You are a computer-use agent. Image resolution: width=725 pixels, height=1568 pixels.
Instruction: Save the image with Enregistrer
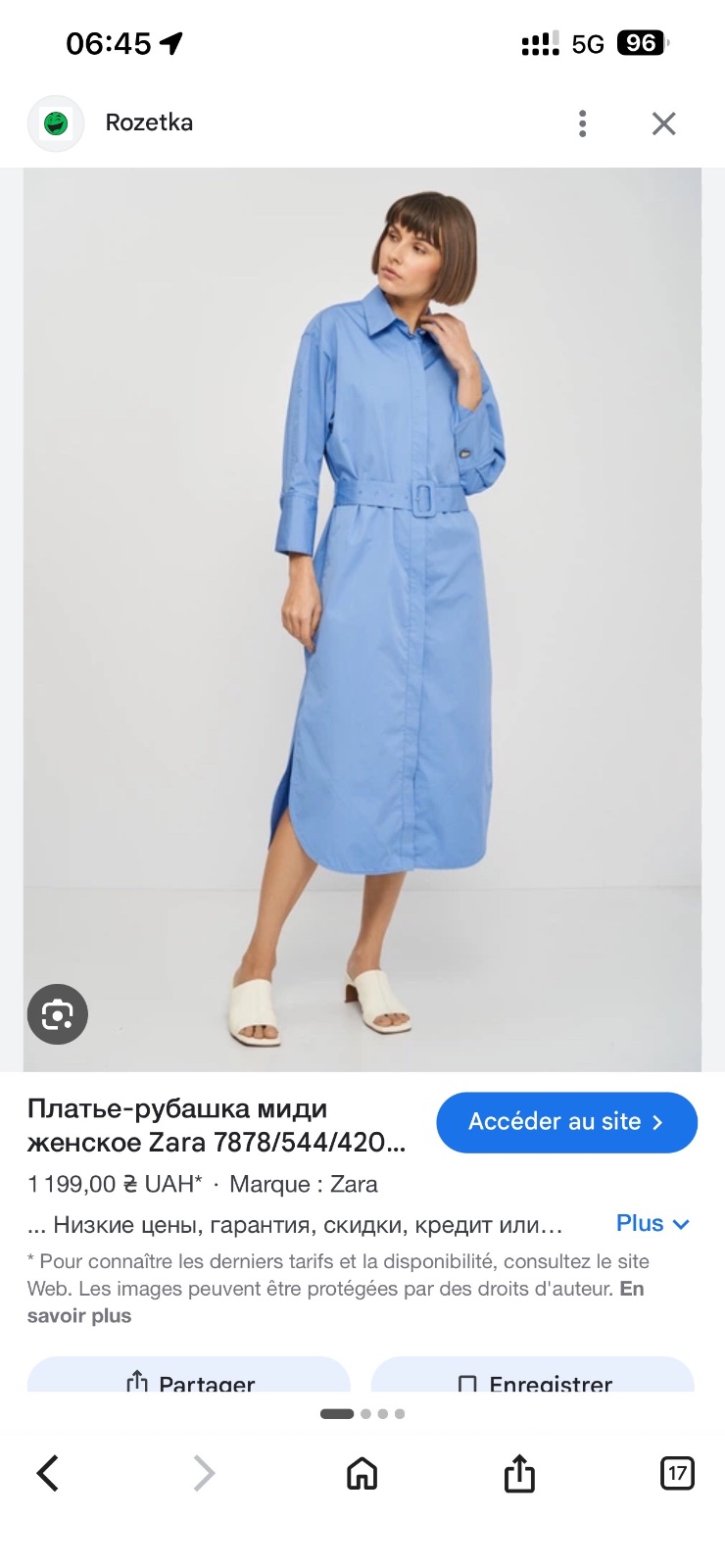533,1375
